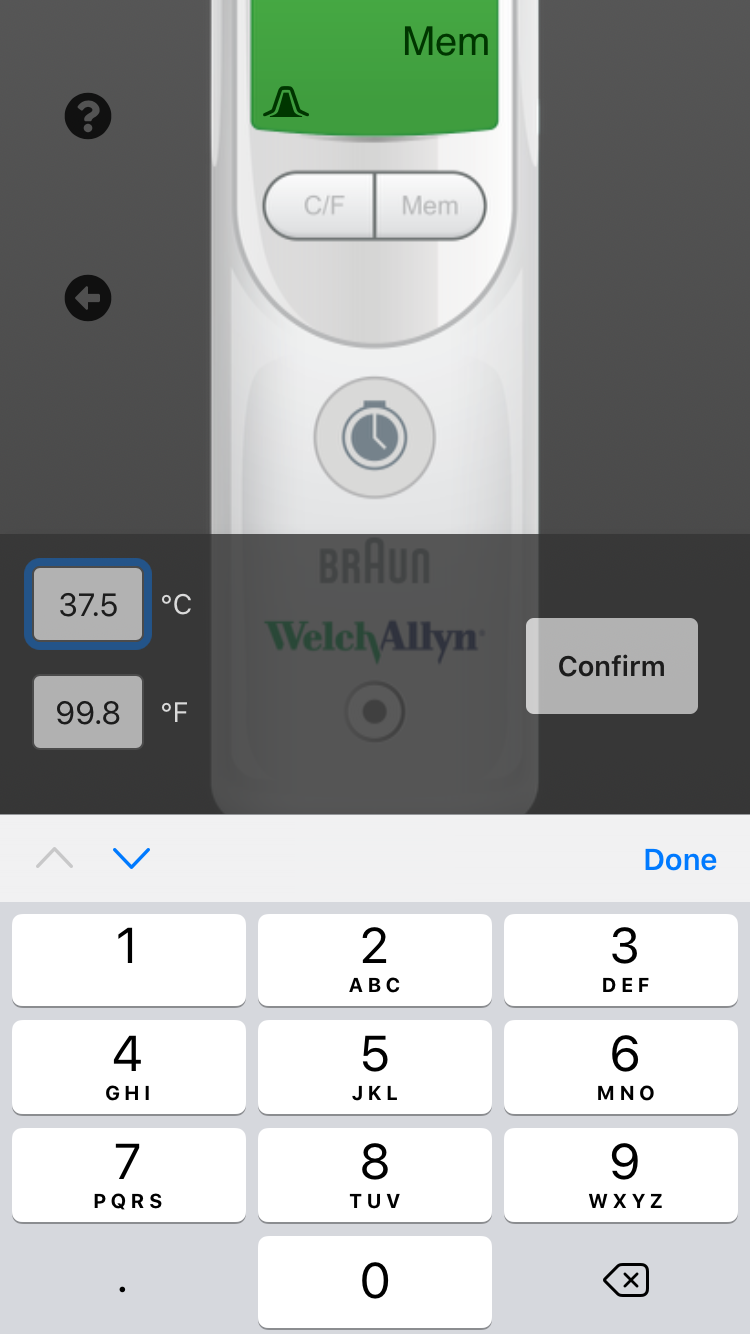The image size is (750, 1334).
Task: Move to next field with down chevron
Action: tap(131, 858)
